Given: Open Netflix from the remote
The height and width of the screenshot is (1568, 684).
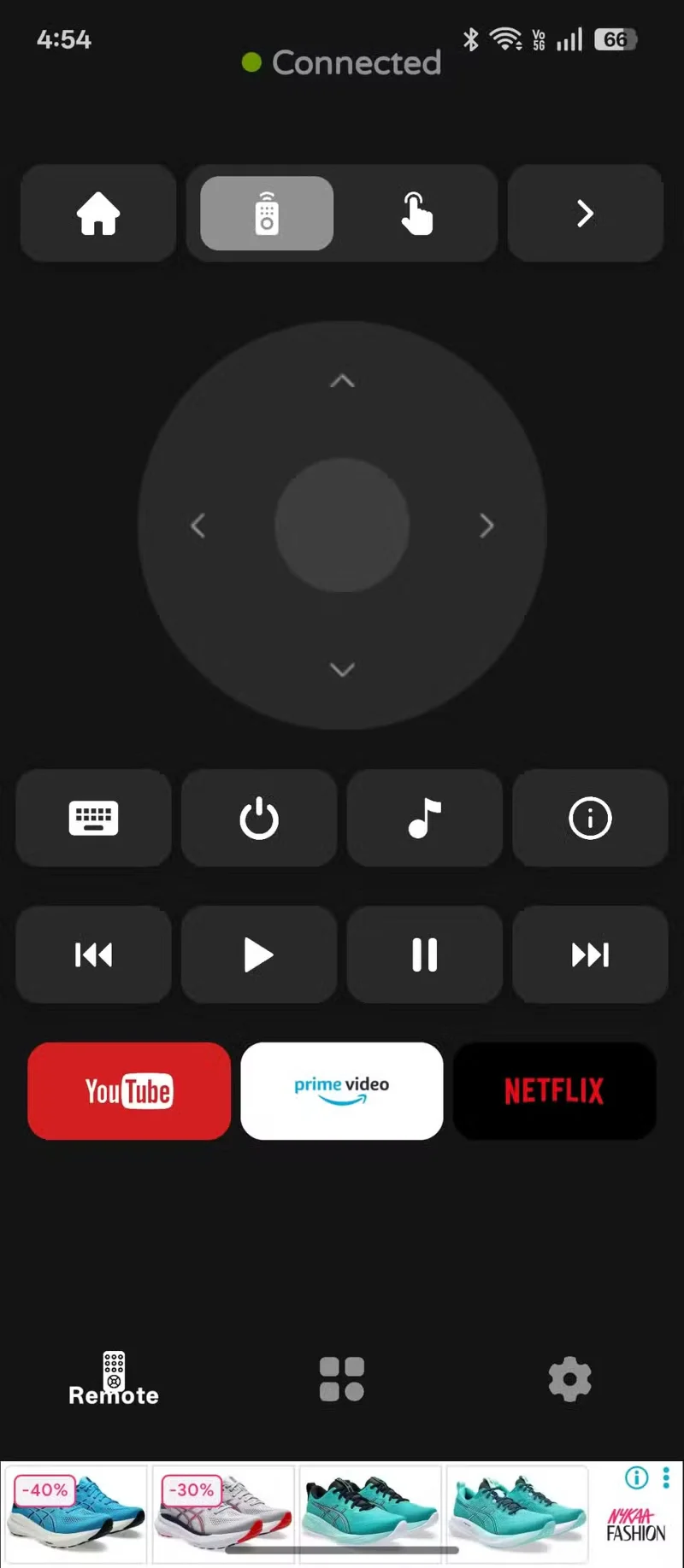Looking at the screenshot, I should pos(554,1090).
